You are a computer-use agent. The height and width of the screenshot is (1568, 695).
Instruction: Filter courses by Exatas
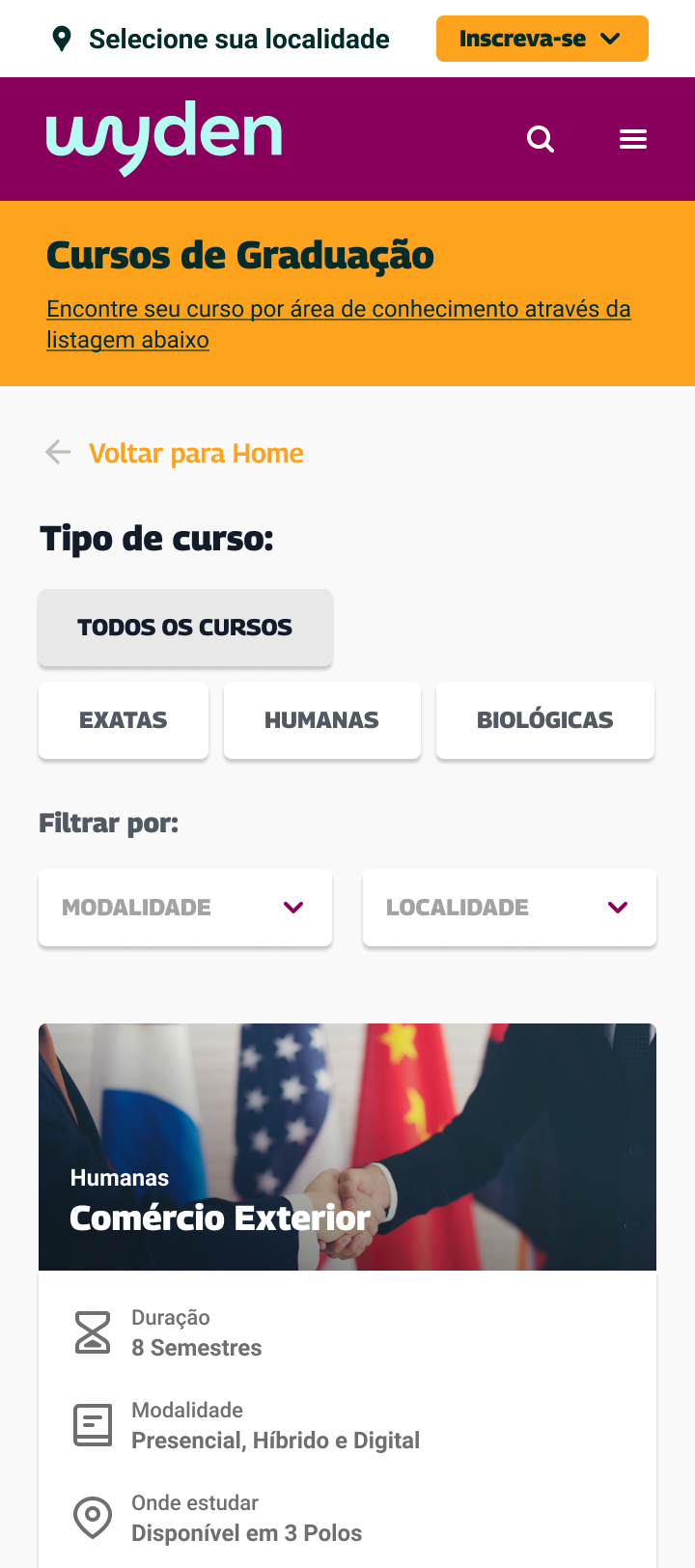point(124,720)
